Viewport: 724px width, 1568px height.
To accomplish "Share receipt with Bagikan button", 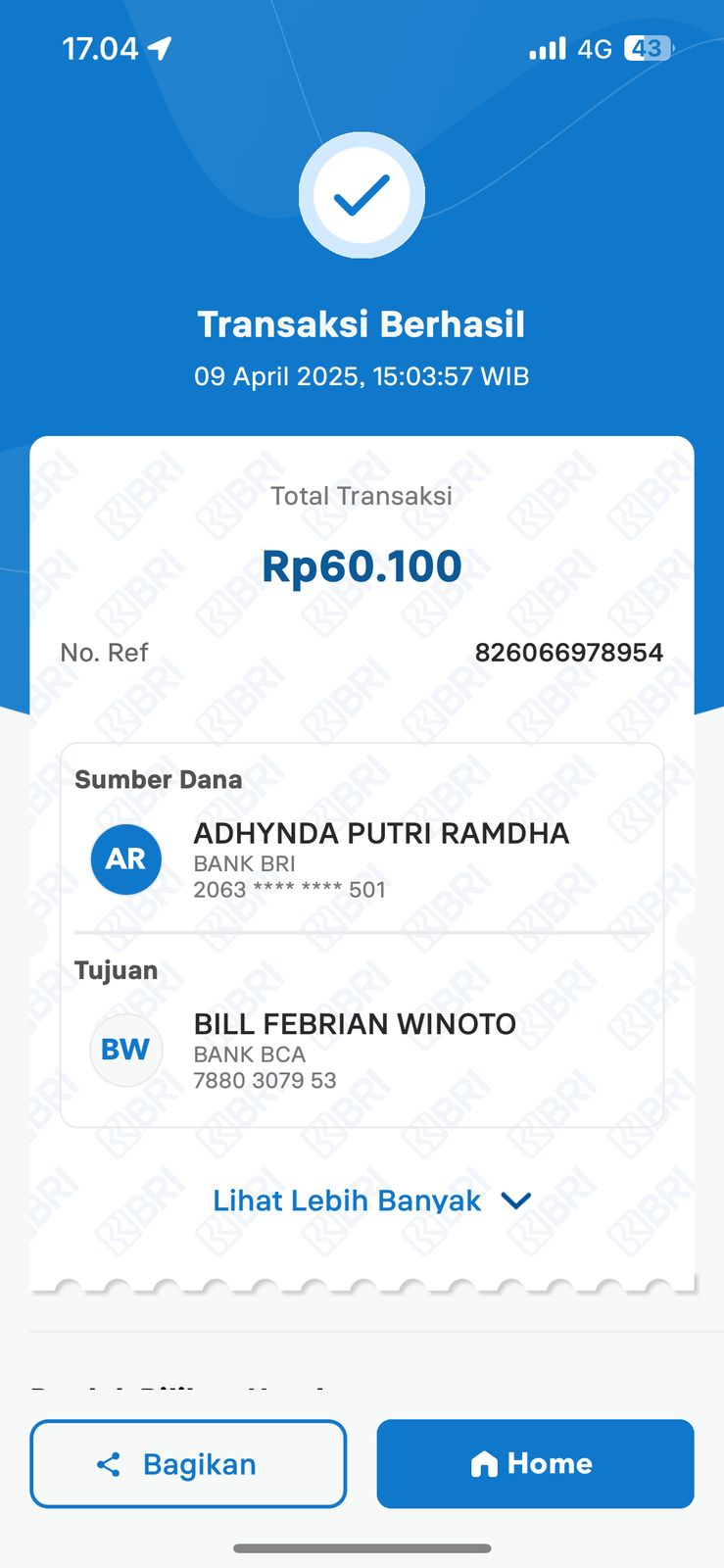I will 188,1463.
